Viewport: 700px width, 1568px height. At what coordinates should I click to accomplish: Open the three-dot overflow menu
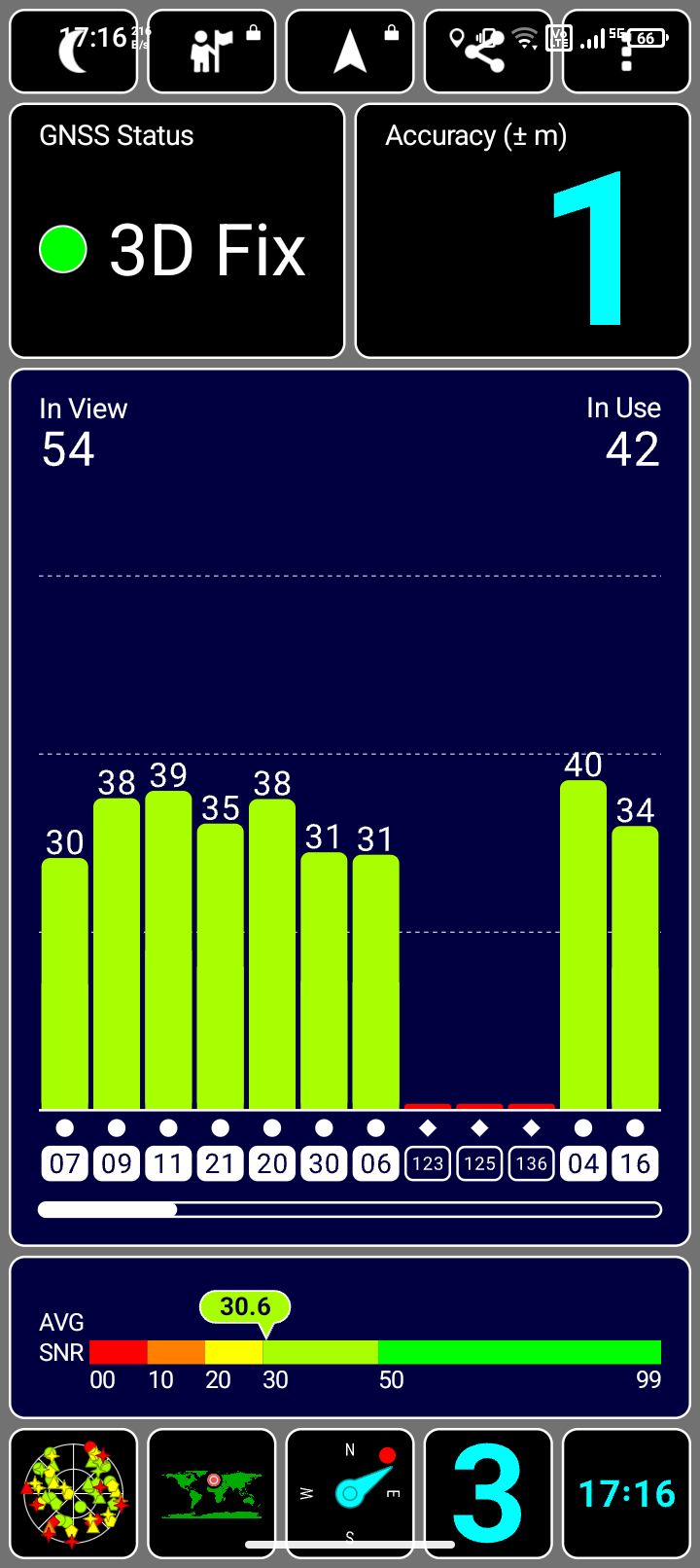(x=626, y=51)
